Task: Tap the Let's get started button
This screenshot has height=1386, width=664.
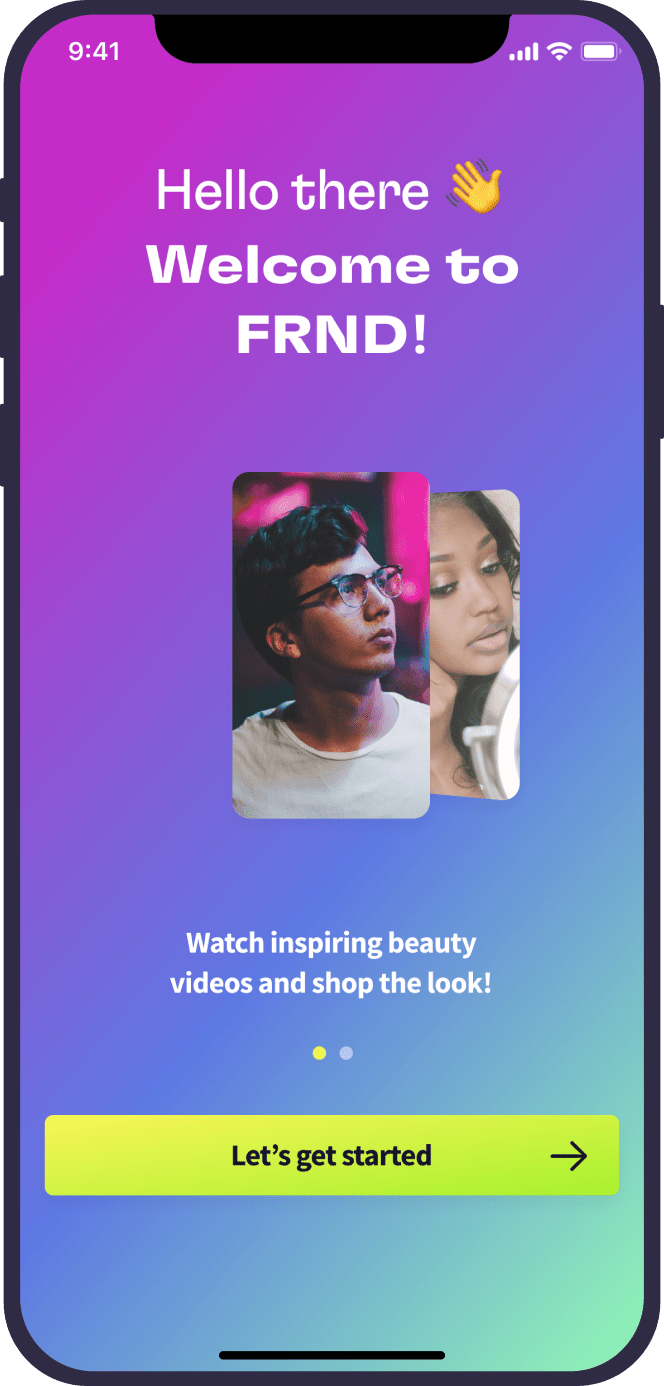Action: pyautogui.click(x=331, y=1155)
